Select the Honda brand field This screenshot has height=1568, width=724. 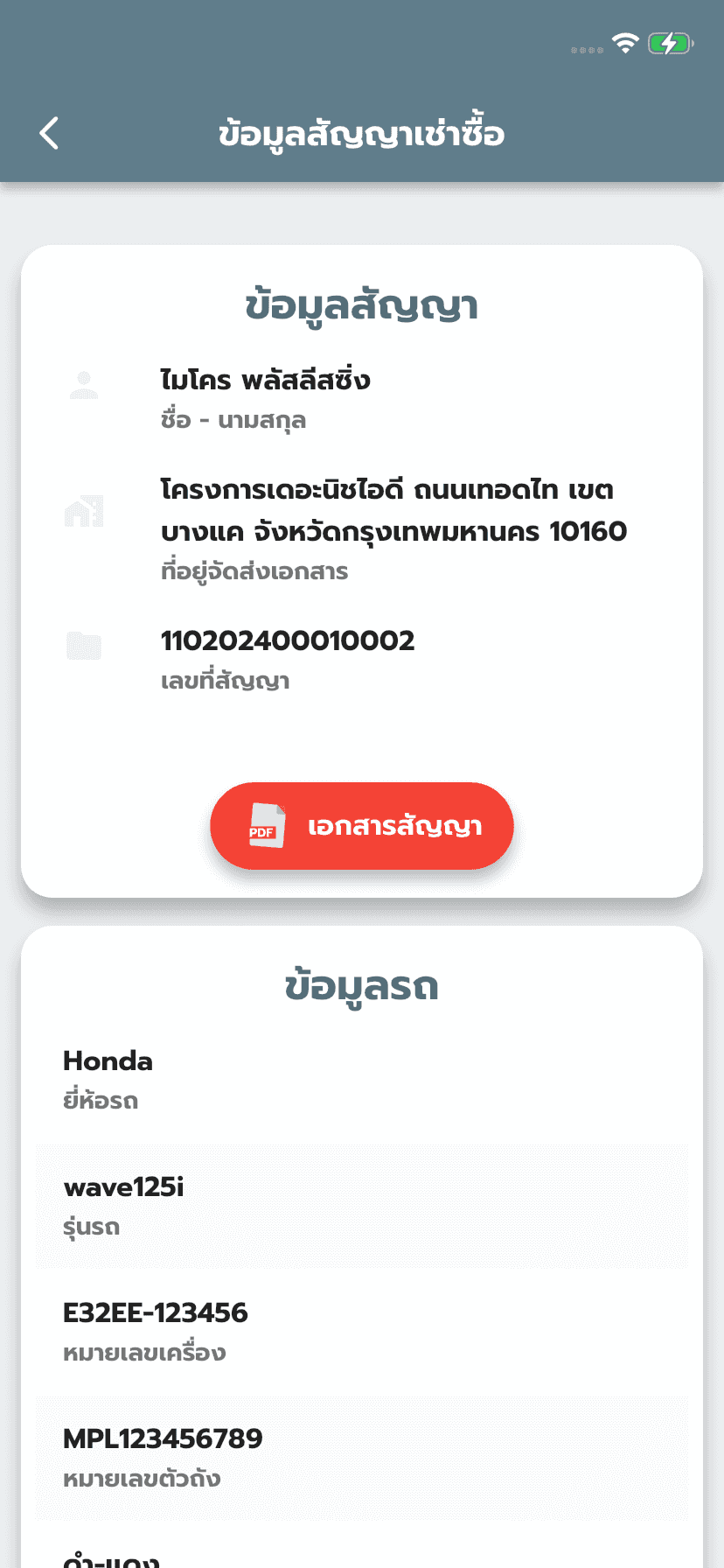click(108, 1061)
